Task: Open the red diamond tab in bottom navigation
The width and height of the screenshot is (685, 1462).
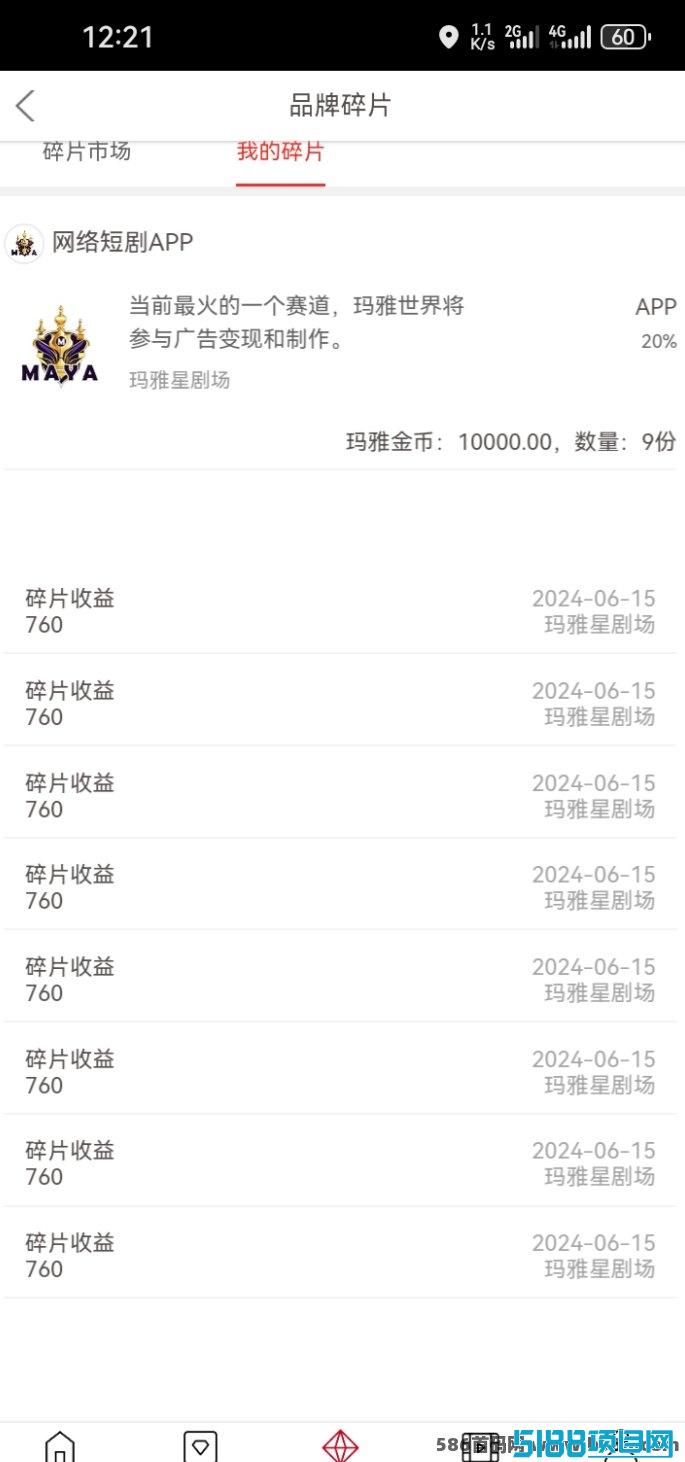Action: [340, 1446]
